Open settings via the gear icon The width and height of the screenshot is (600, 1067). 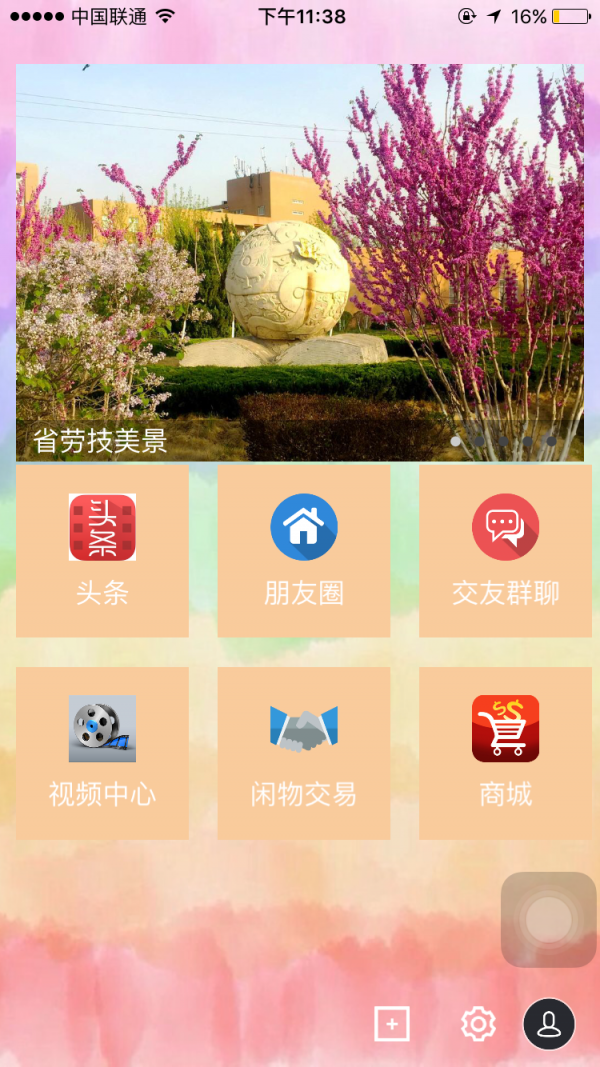click(x=478, y=1024)
